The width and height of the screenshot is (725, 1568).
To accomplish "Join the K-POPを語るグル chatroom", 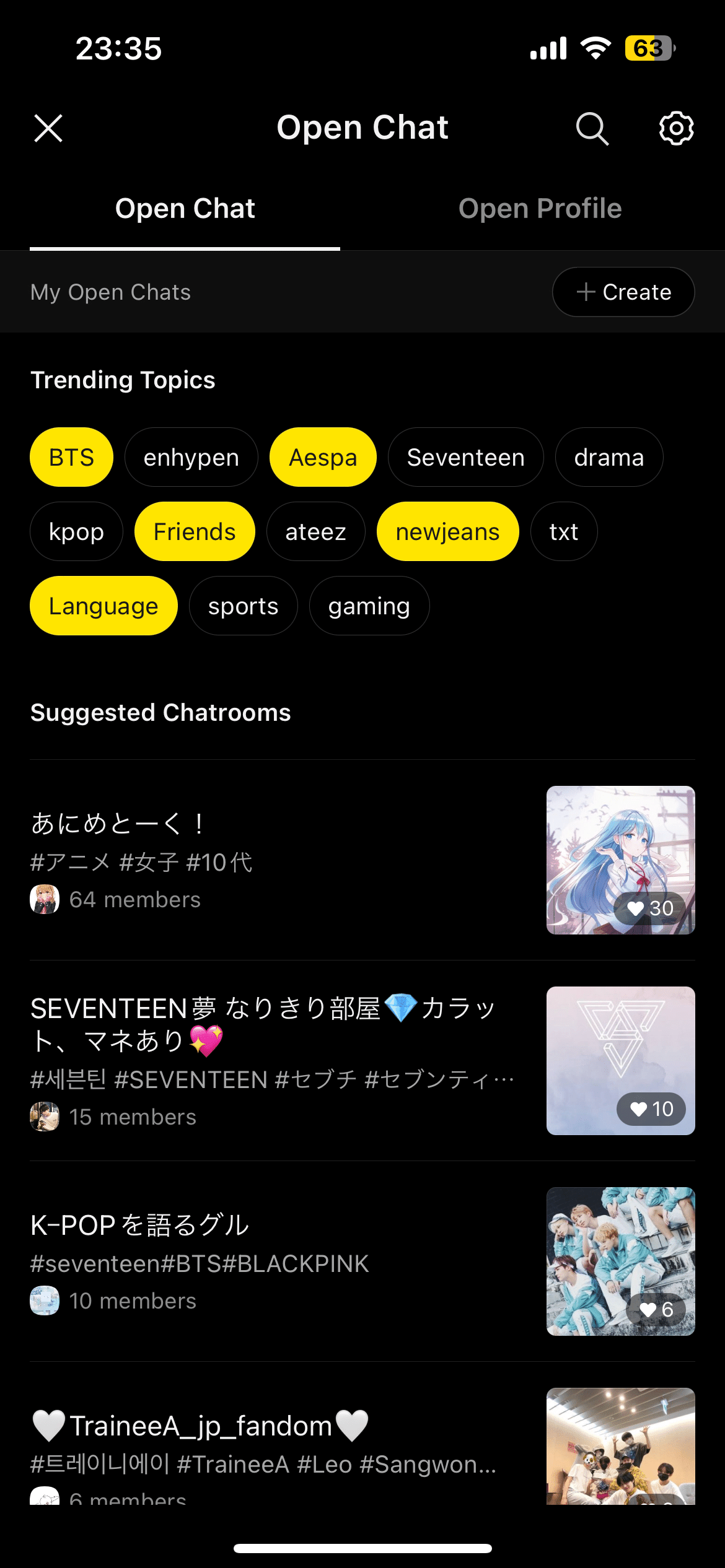I will (279, 1261).
